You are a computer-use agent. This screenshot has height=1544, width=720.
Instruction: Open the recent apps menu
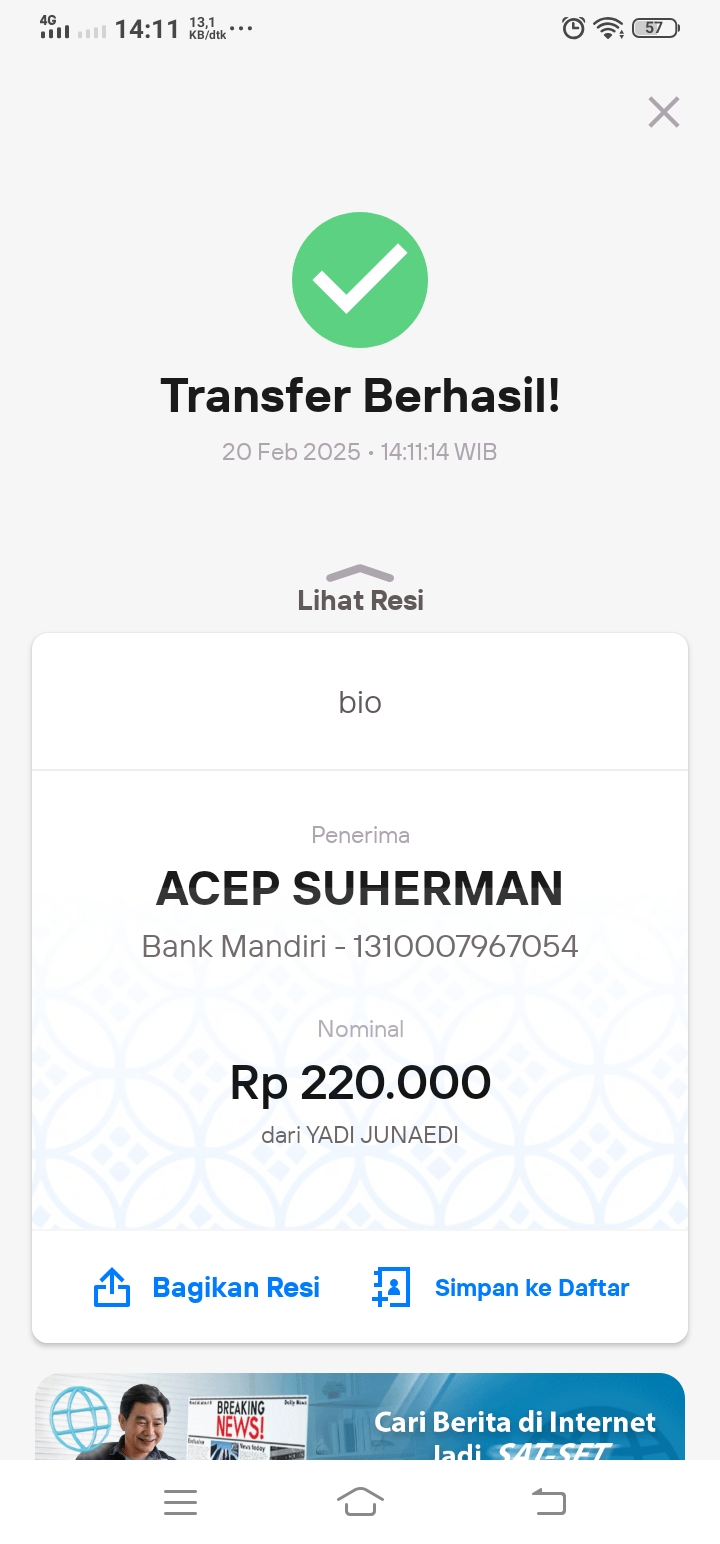[x=180, y=1502]
